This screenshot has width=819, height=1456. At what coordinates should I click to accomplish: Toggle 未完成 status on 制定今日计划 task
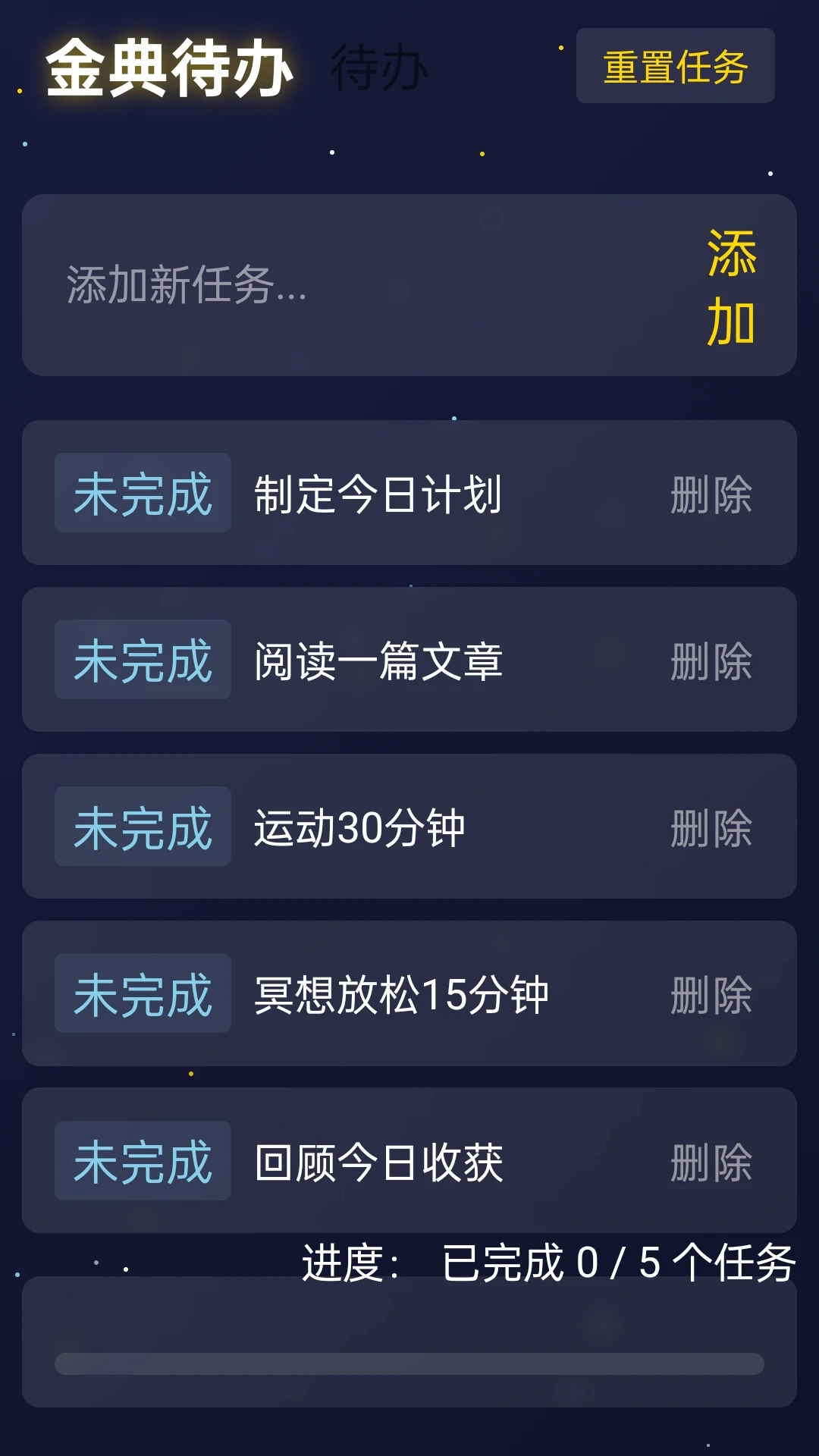(143, 493)
